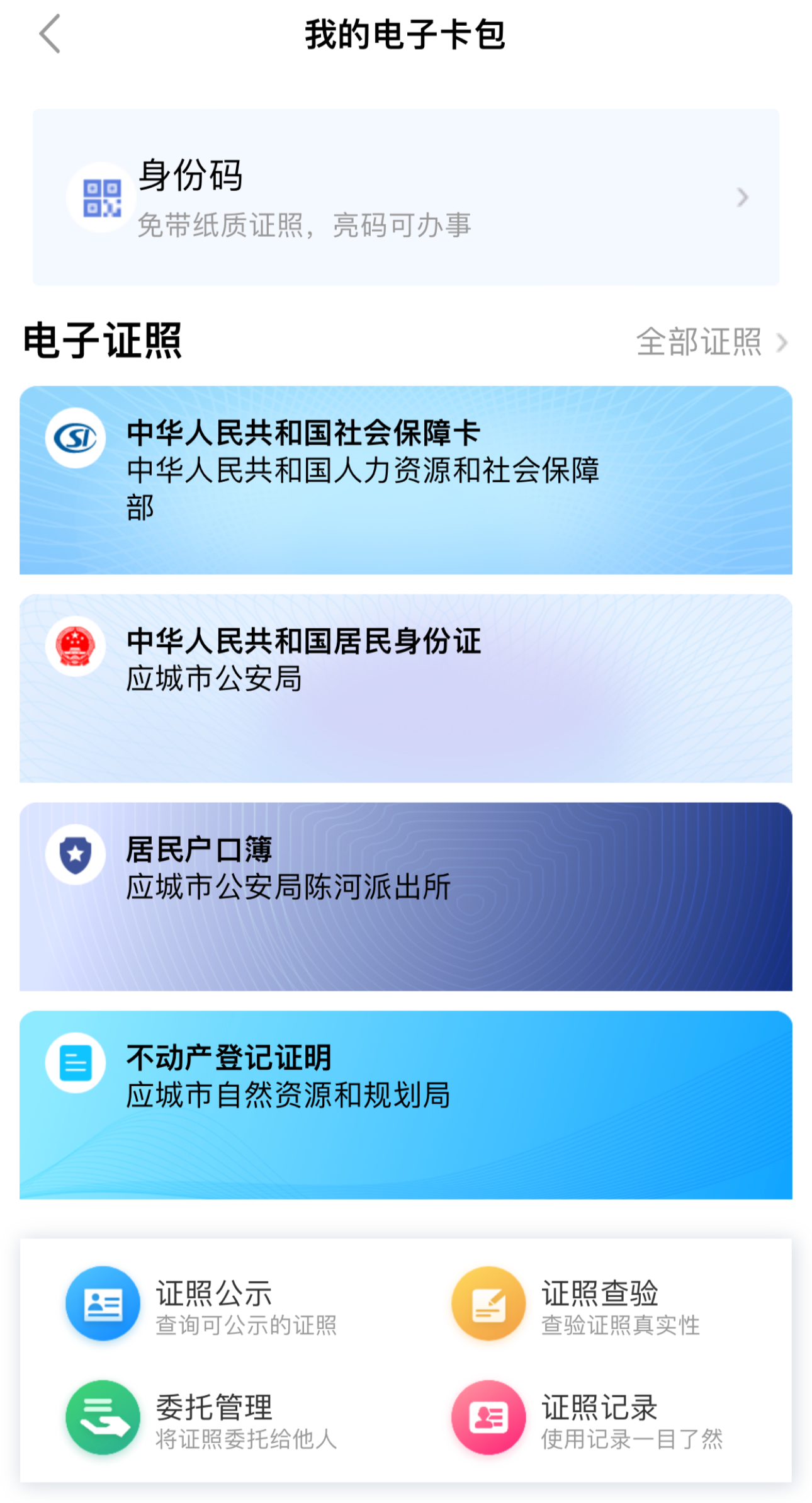View 全部证照 list

pyautogui.click(x=710, y=342)
